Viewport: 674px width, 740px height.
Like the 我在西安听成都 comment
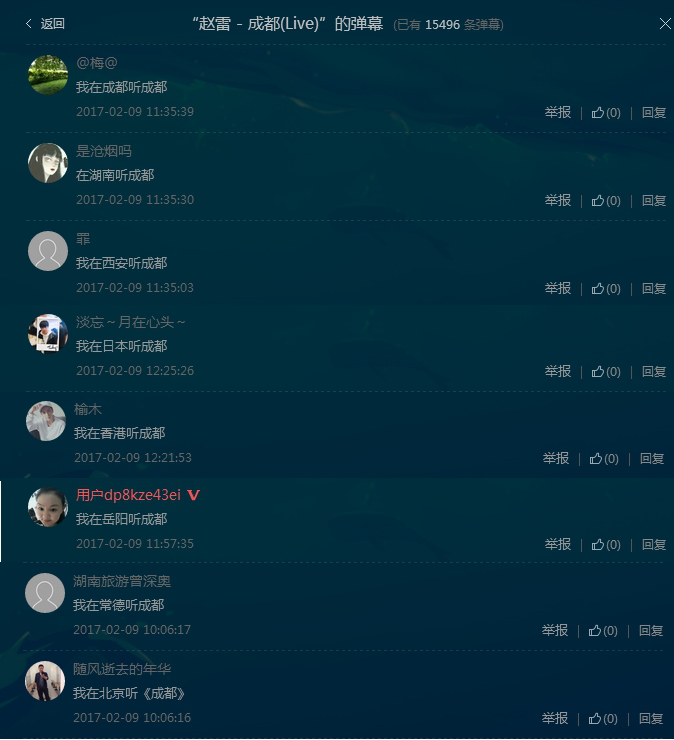(605, 289)
